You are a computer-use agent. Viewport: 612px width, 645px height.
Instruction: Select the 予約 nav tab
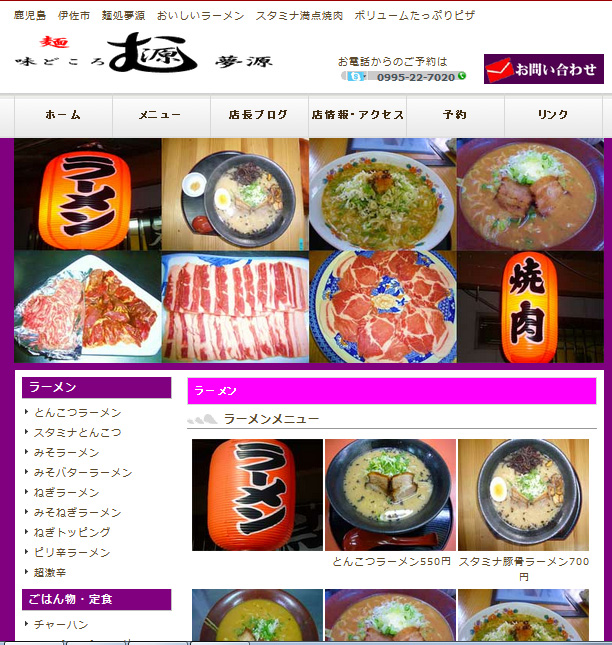coord(455,115)
